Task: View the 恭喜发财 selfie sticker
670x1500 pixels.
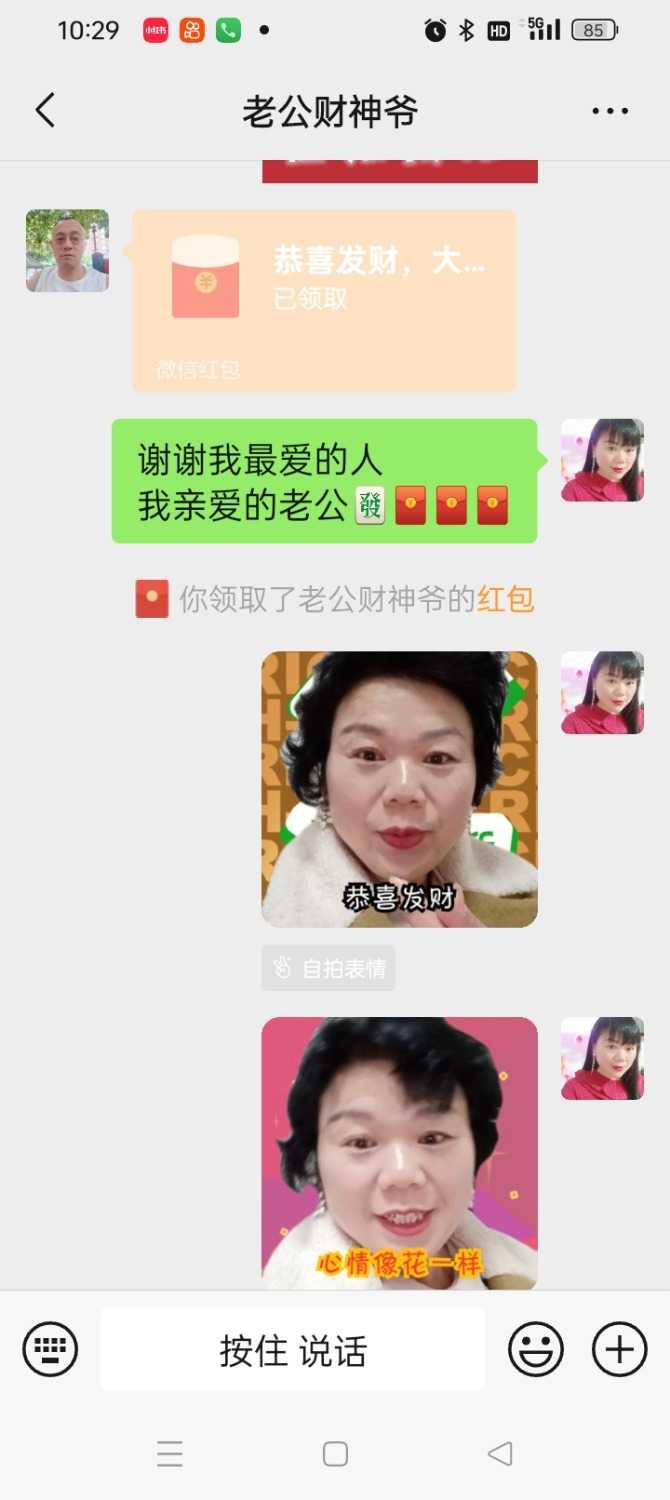Action: coord(399,789)
